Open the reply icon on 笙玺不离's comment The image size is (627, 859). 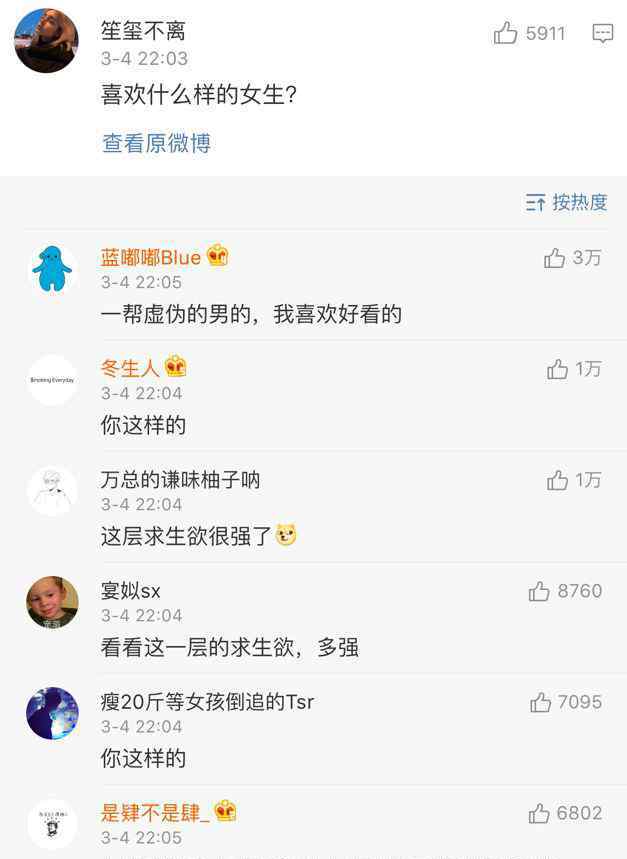(x=603, y=34)
